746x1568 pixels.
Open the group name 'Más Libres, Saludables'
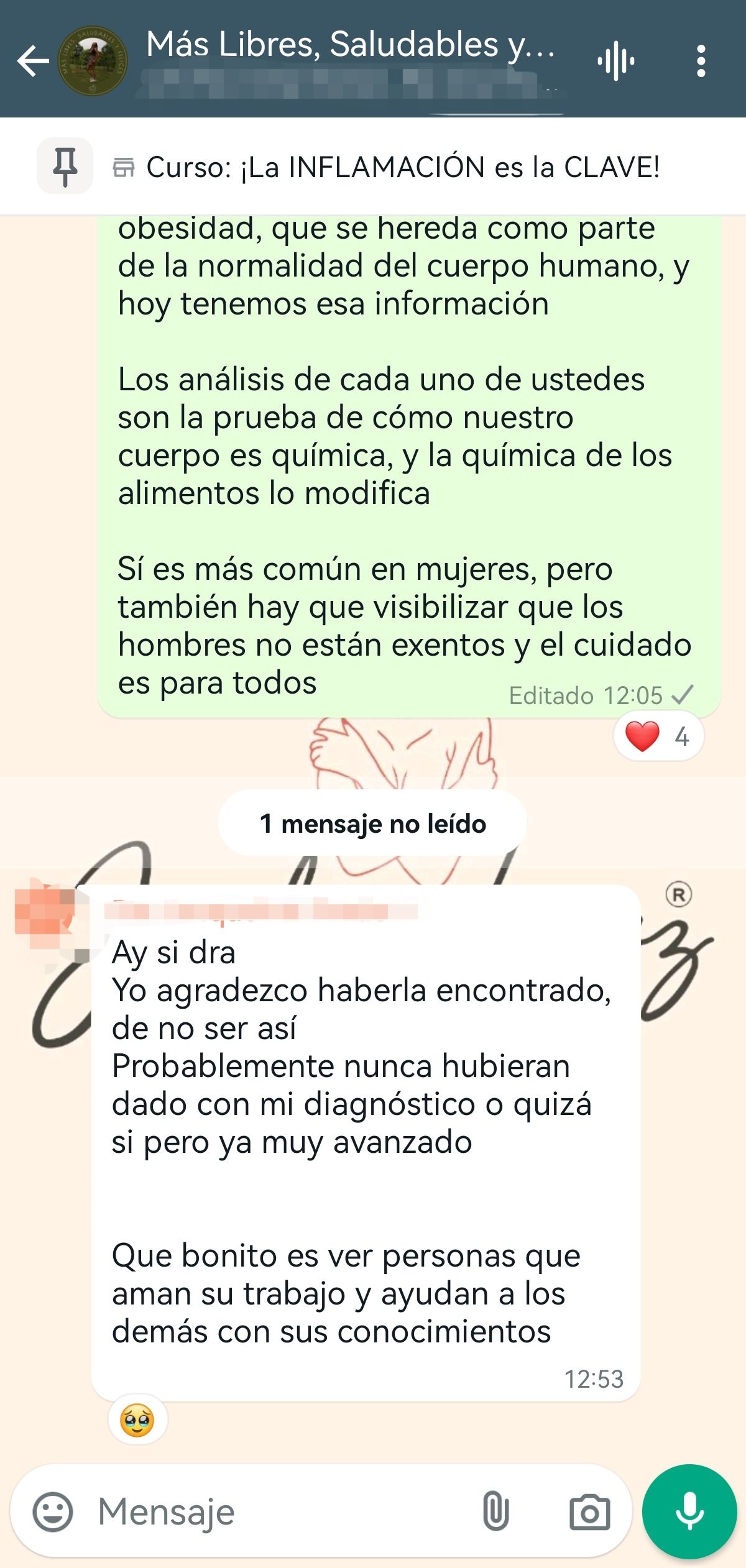[348, 47]
